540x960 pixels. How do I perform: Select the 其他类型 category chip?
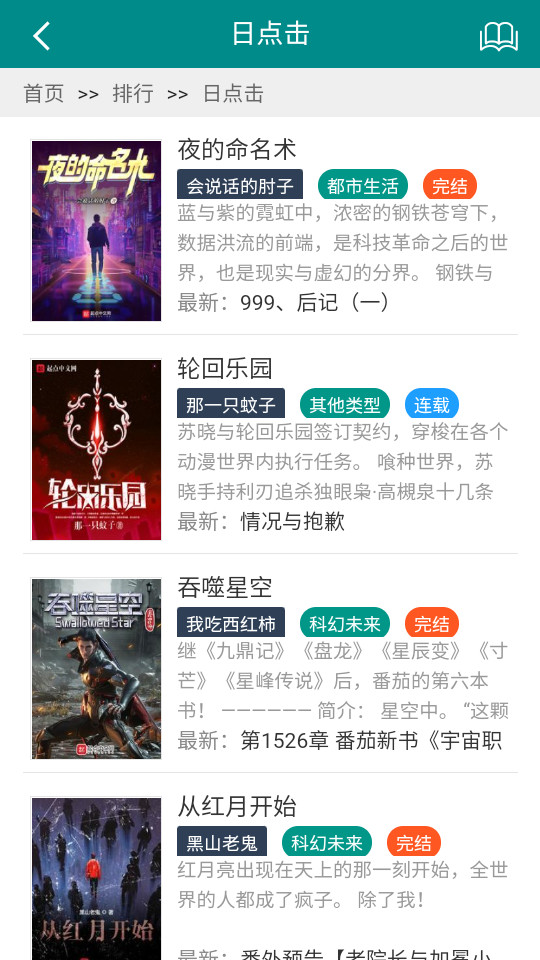click(345, 403)
